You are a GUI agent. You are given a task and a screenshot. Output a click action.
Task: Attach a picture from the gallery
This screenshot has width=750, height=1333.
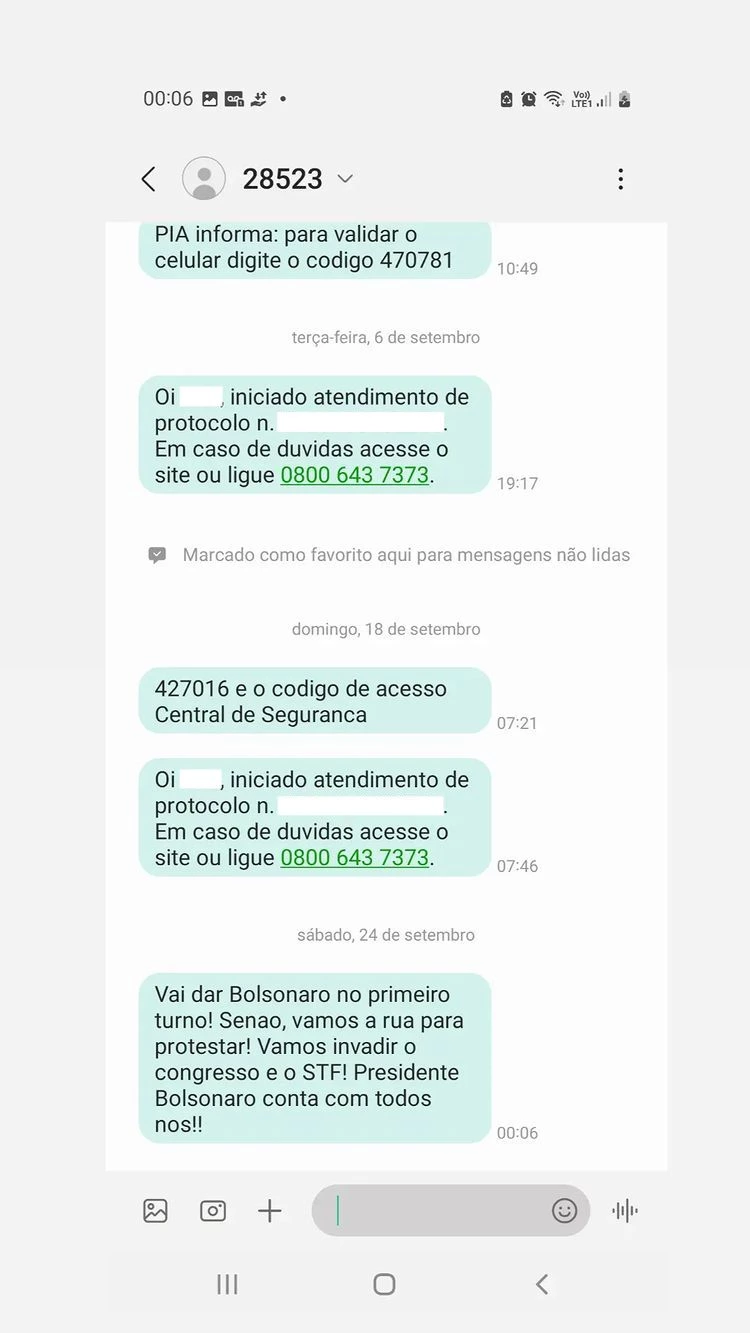pos(155,1211)
